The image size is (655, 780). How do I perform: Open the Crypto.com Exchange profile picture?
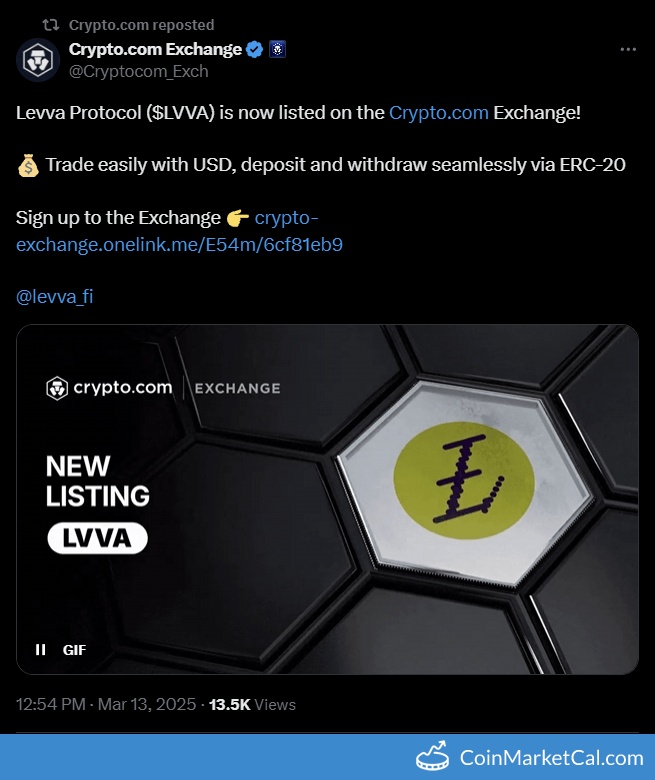point(37,59)
